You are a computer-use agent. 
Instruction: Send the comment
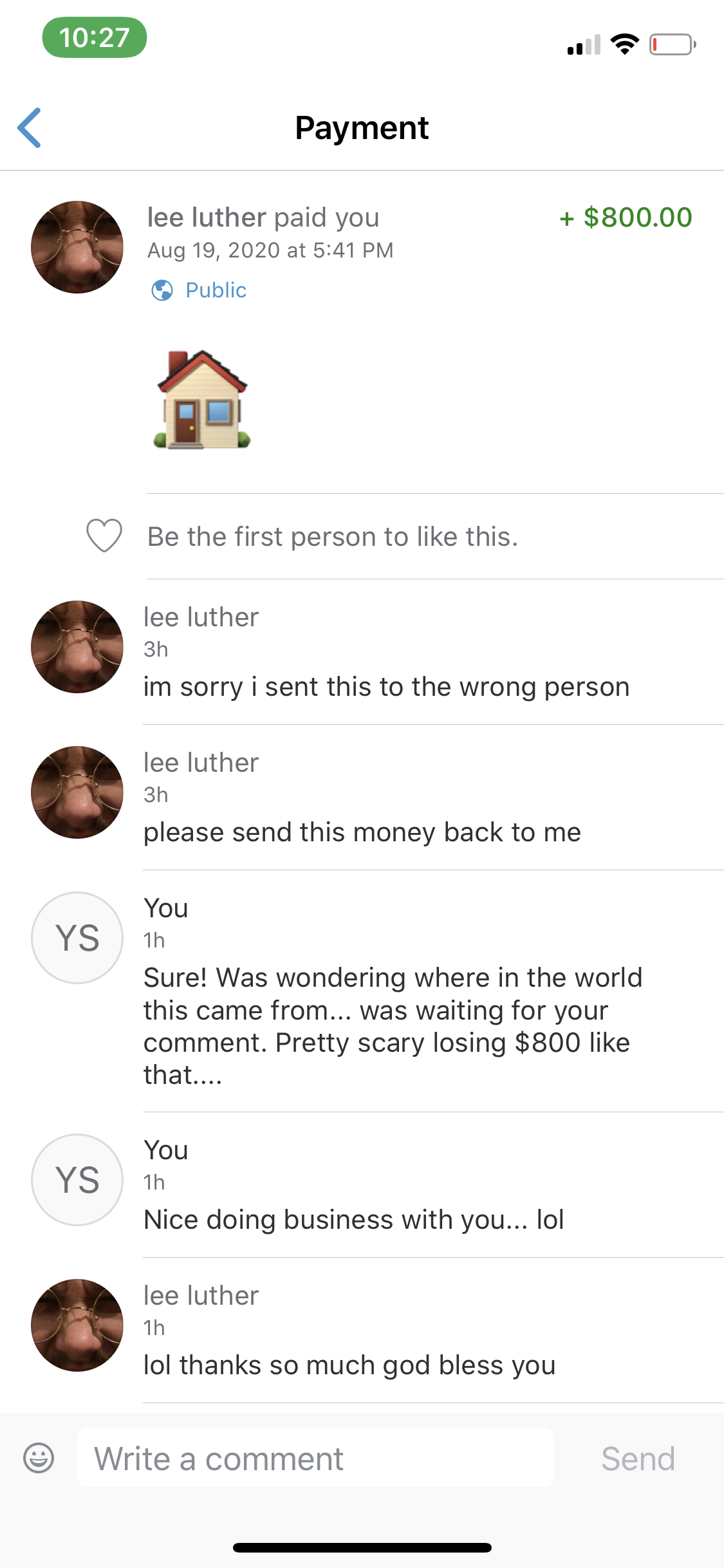click(x=637, y=1458)
